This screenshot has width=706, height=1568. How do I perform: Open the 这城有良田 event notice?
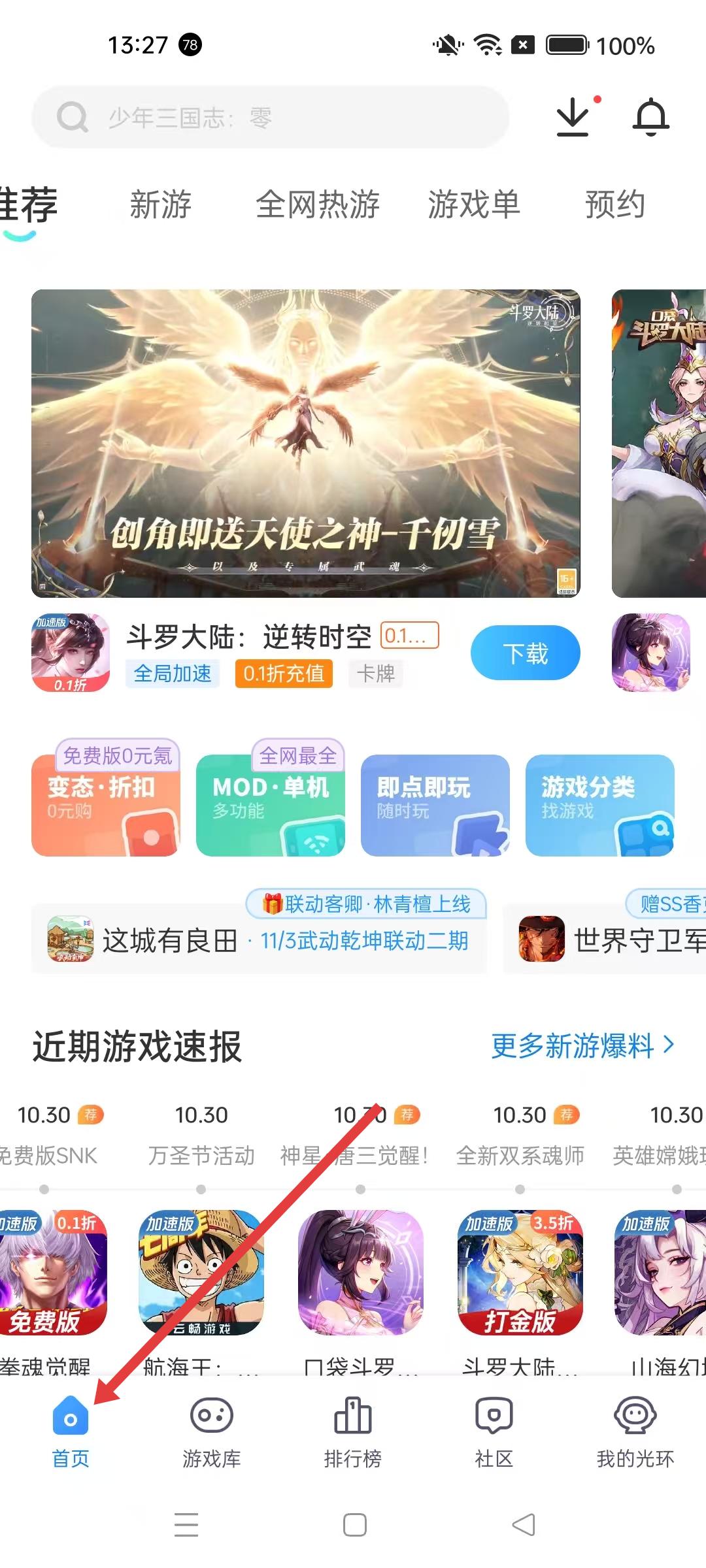point(259,941)
